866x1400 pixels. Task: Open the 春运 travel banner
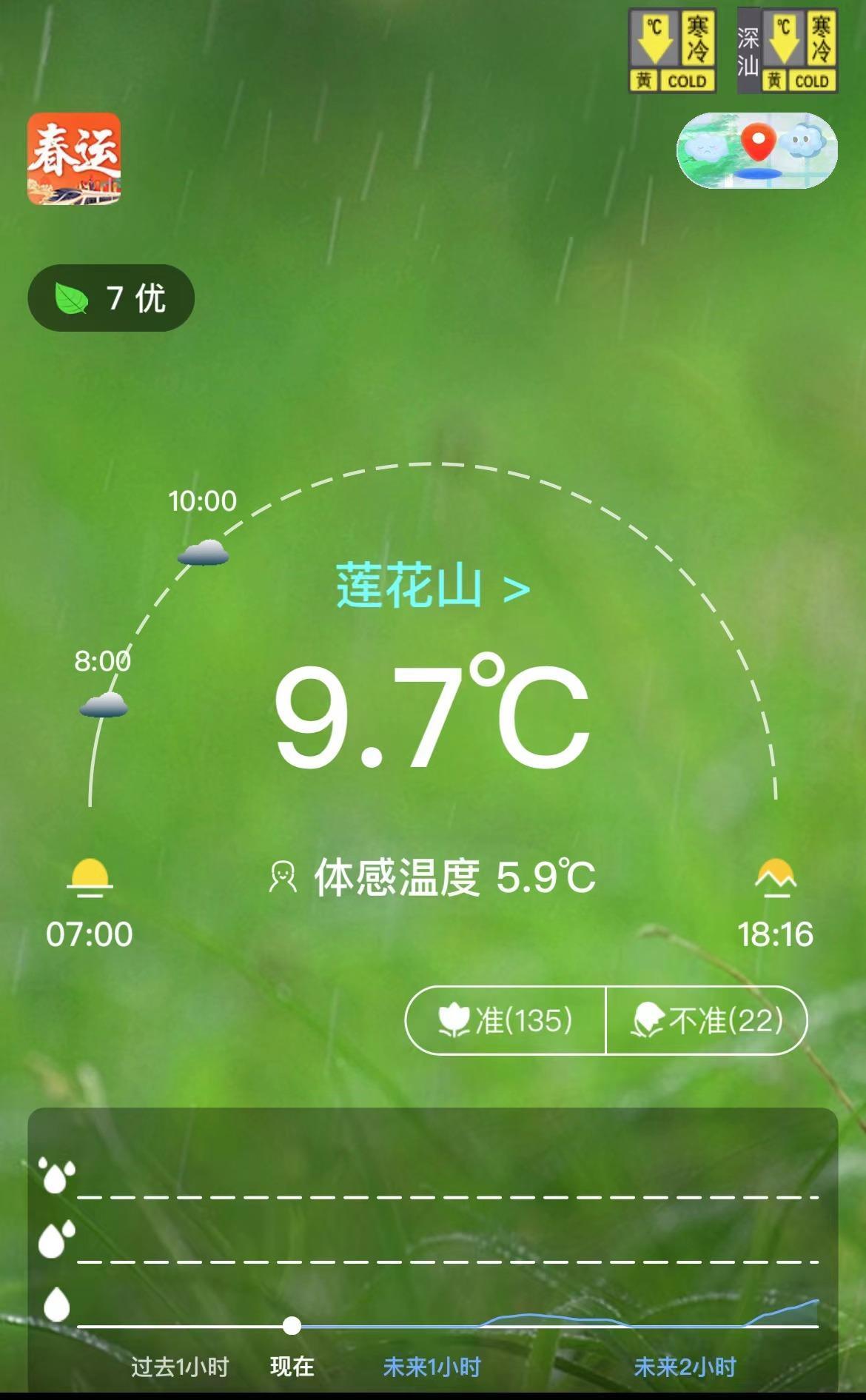coord(74,158)
